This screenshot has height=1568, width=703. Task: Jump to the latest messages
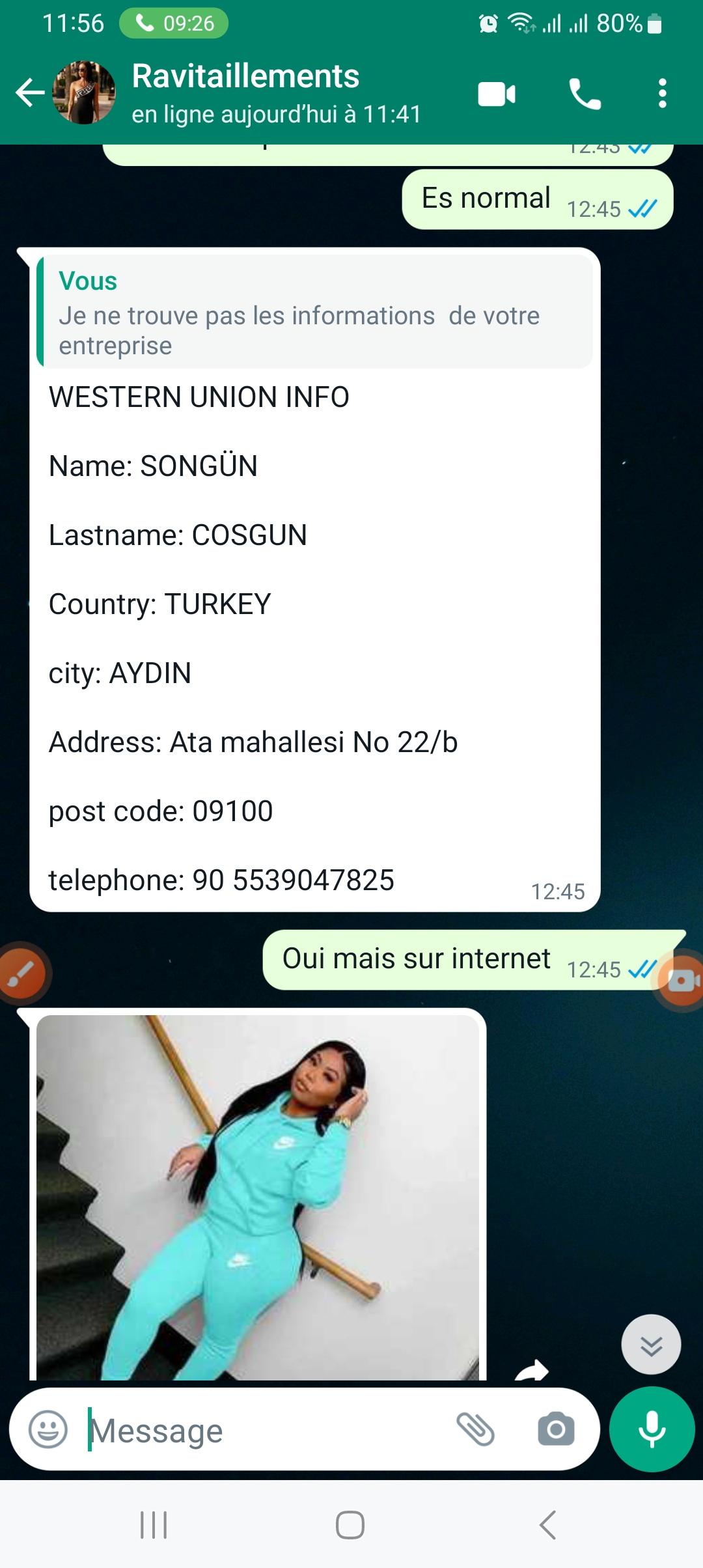(651, 1345)
